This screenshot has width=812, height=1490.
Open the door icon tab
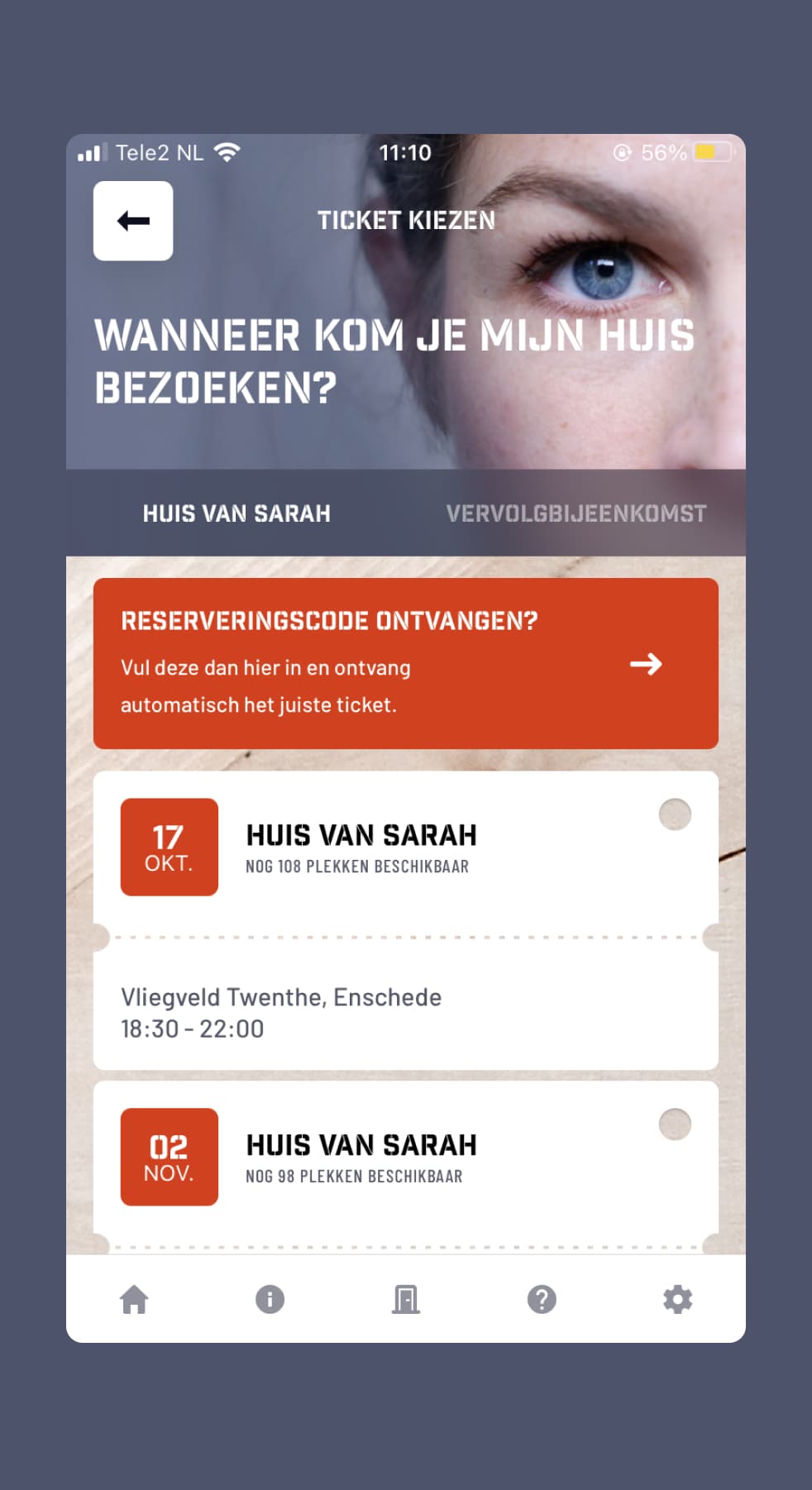coord(405,1299)
